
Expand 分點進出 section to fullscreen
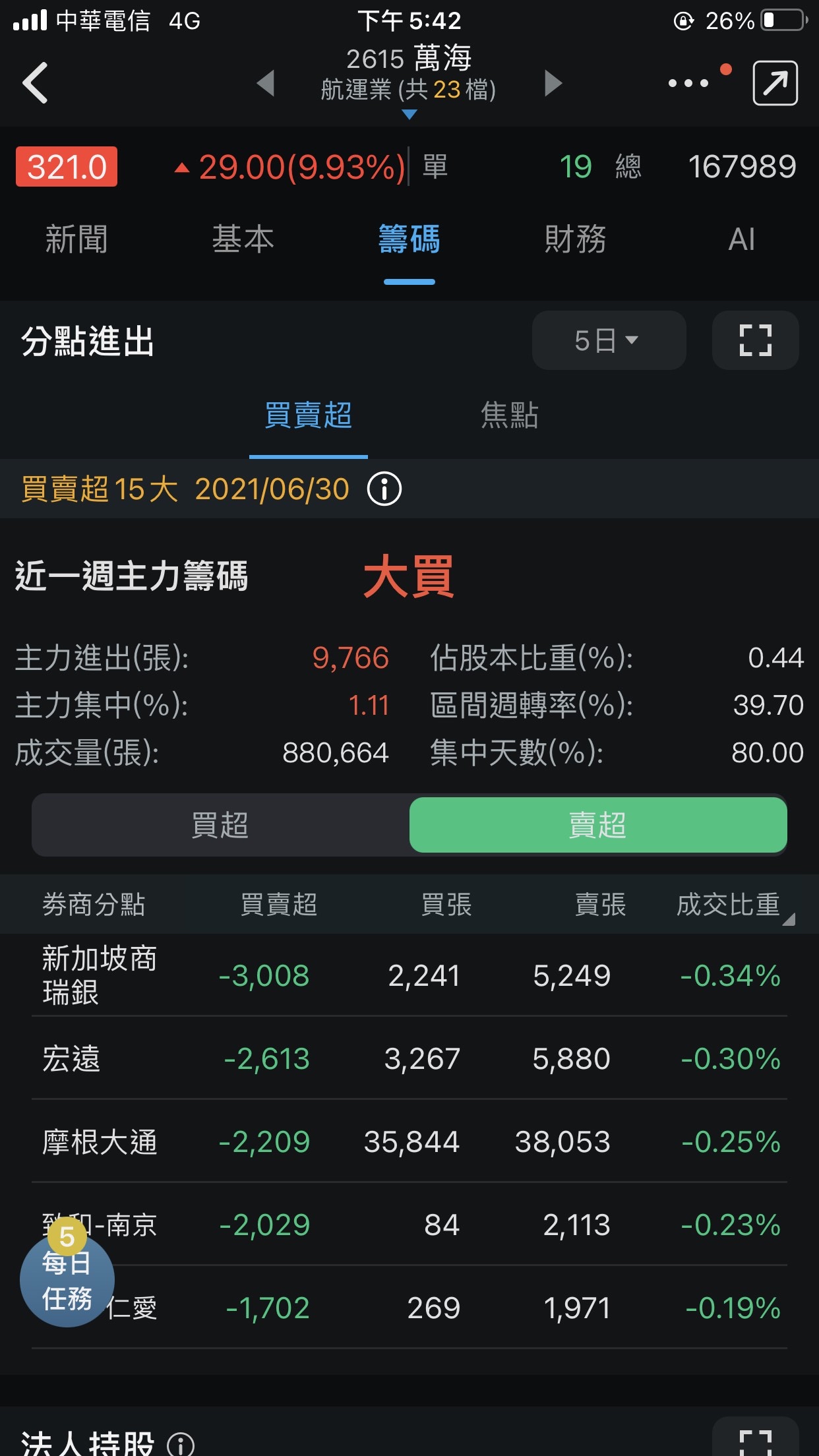[755, 340]
